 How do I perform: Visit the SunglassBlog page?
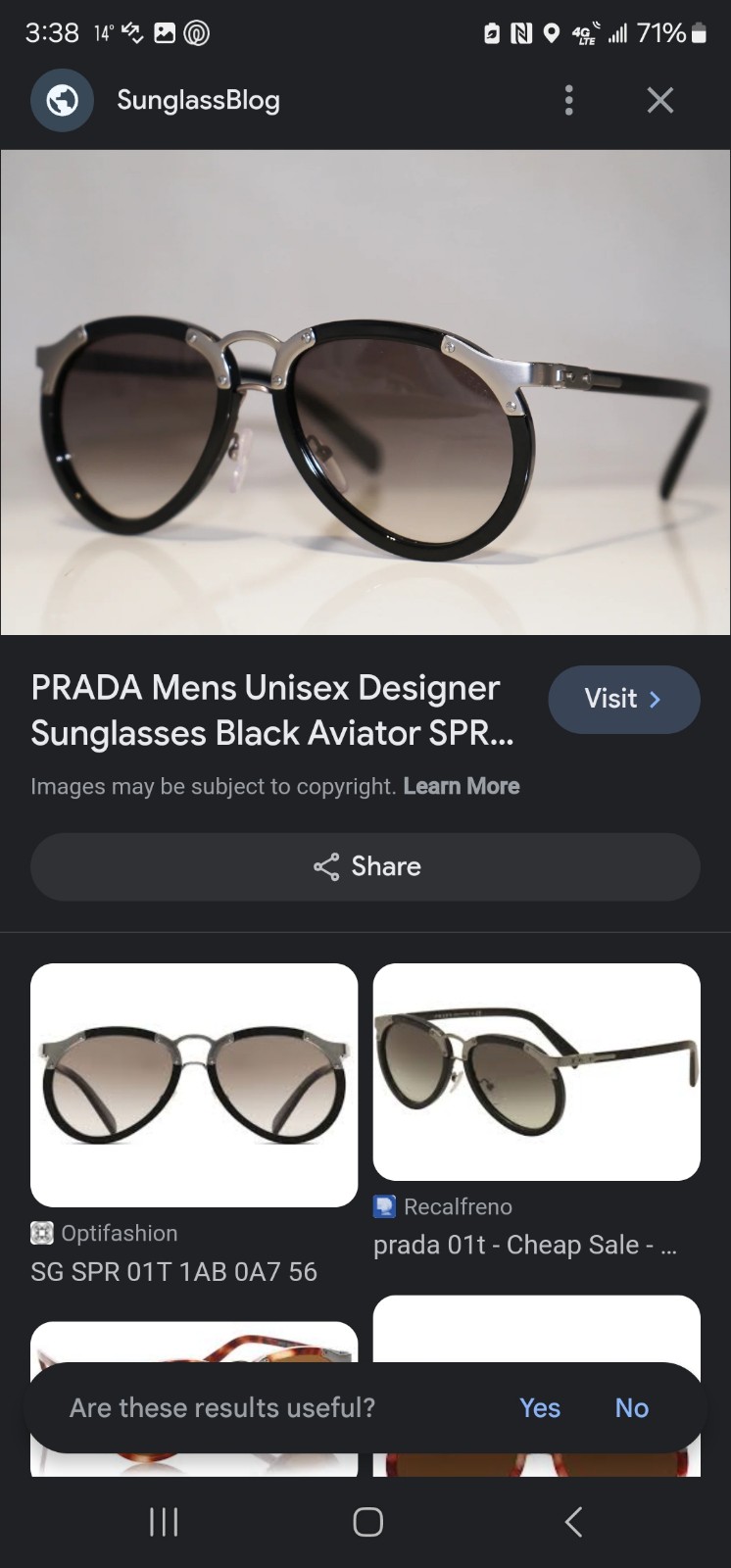(624, 699)
